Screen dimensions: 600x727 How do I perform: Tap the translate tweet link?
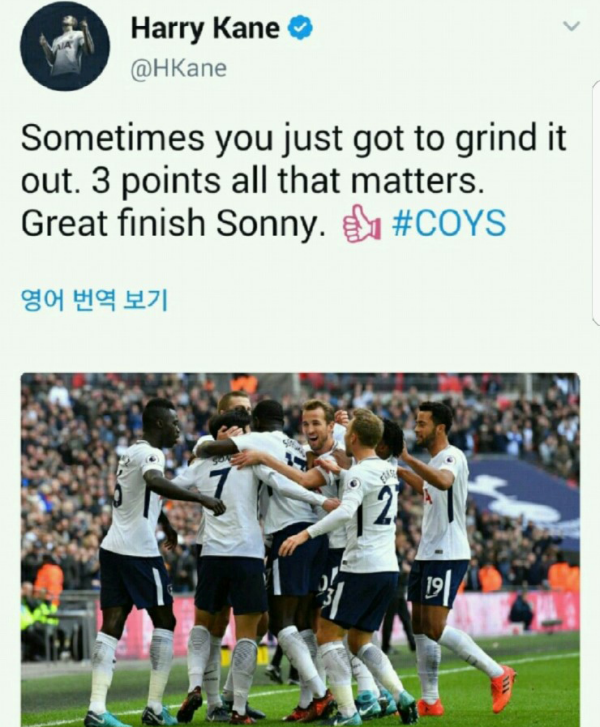pyautogui.click(x=94, y=299)
